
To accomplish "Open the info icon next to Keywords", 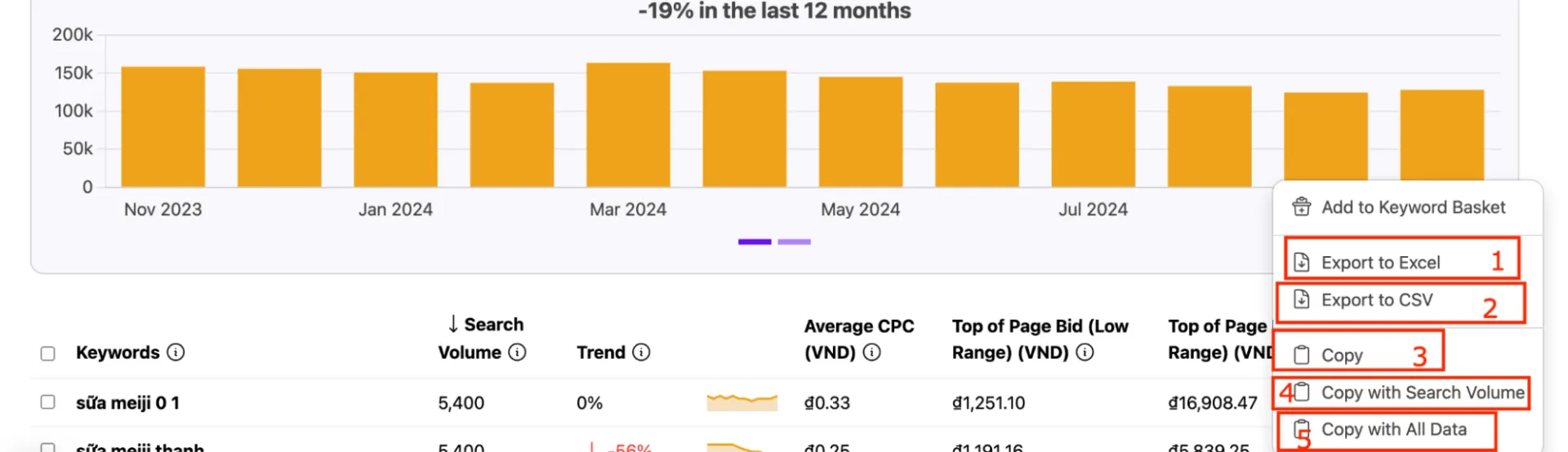I will click(176, 352).
